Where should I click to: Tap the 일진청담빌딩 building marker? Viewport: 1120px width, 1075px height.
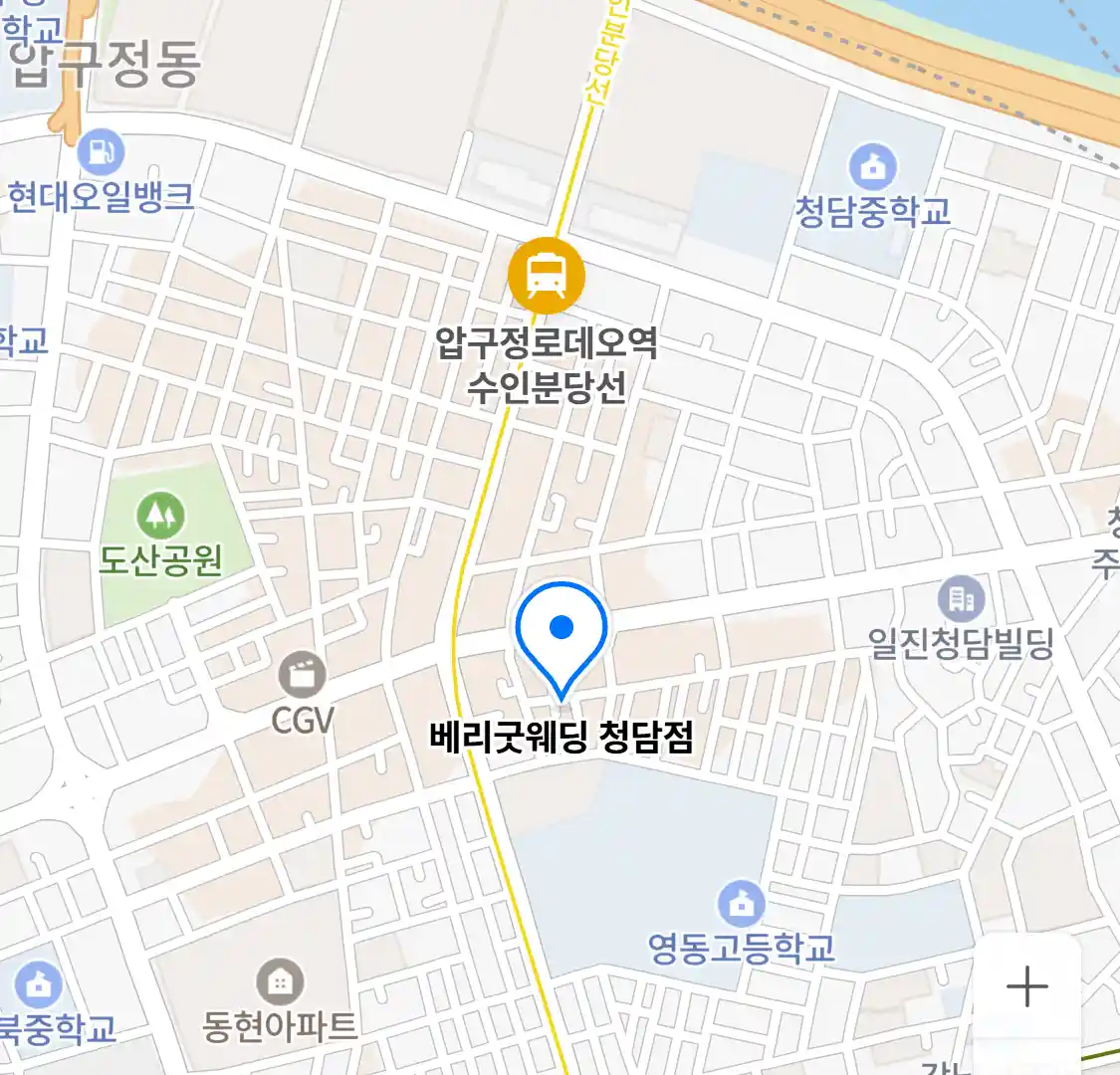coord(961,599)
